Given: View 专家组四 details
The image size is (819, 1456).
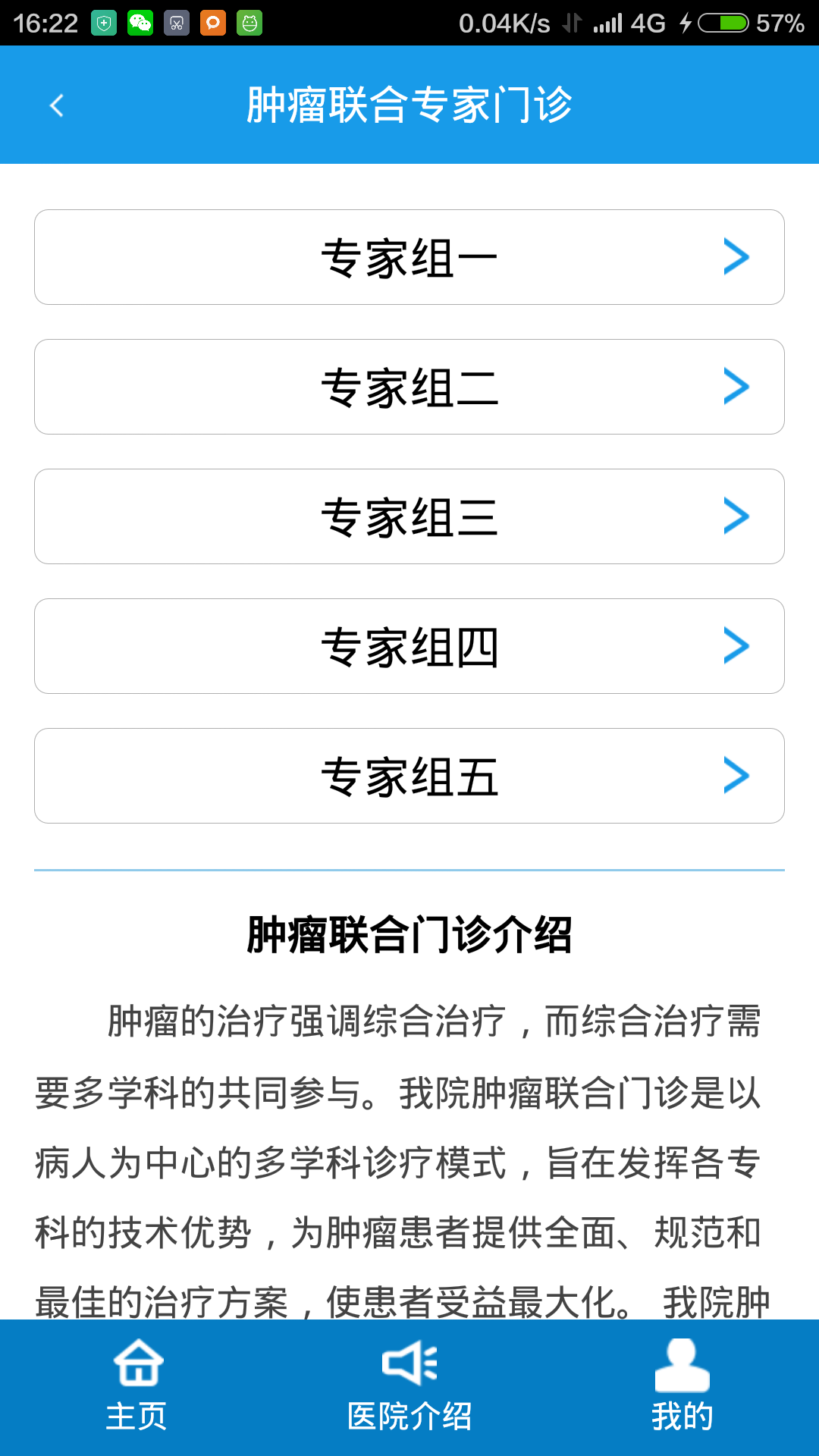Looking at the screenshot, I should (409, 646).
